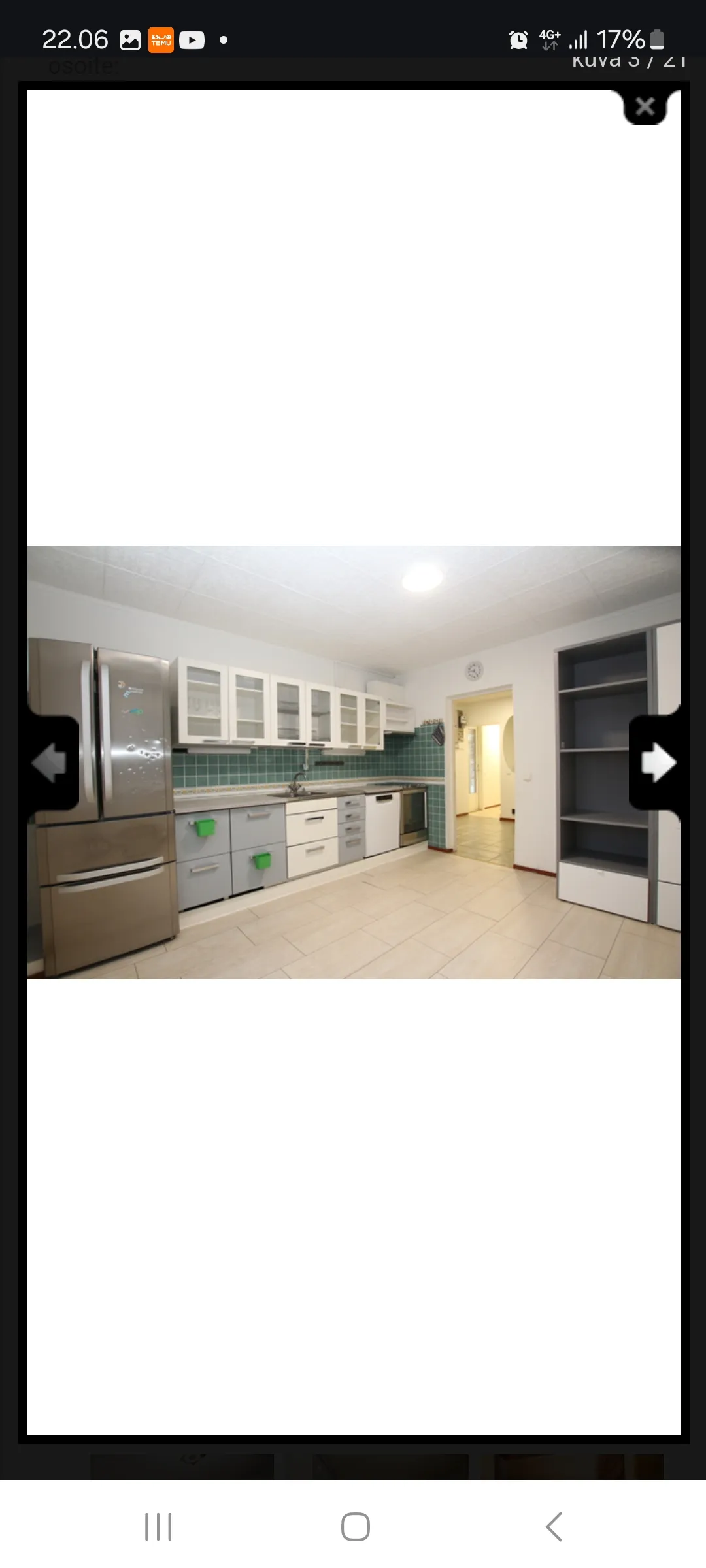
Task: Go to the next photo
Action: [656, 762]
